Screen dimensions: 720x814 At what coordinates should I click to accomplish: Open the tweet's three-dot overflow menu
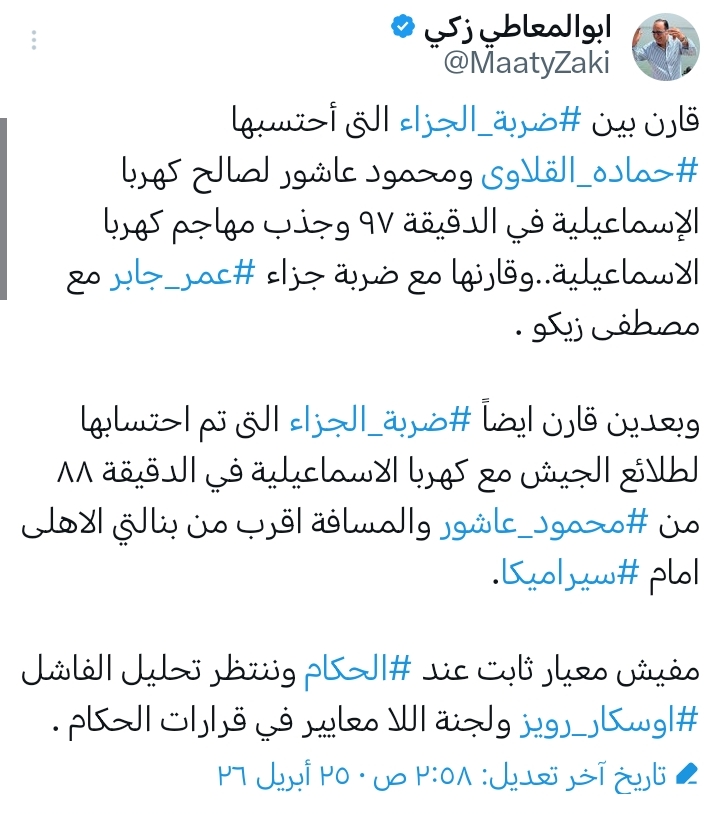tap(34, 40)
